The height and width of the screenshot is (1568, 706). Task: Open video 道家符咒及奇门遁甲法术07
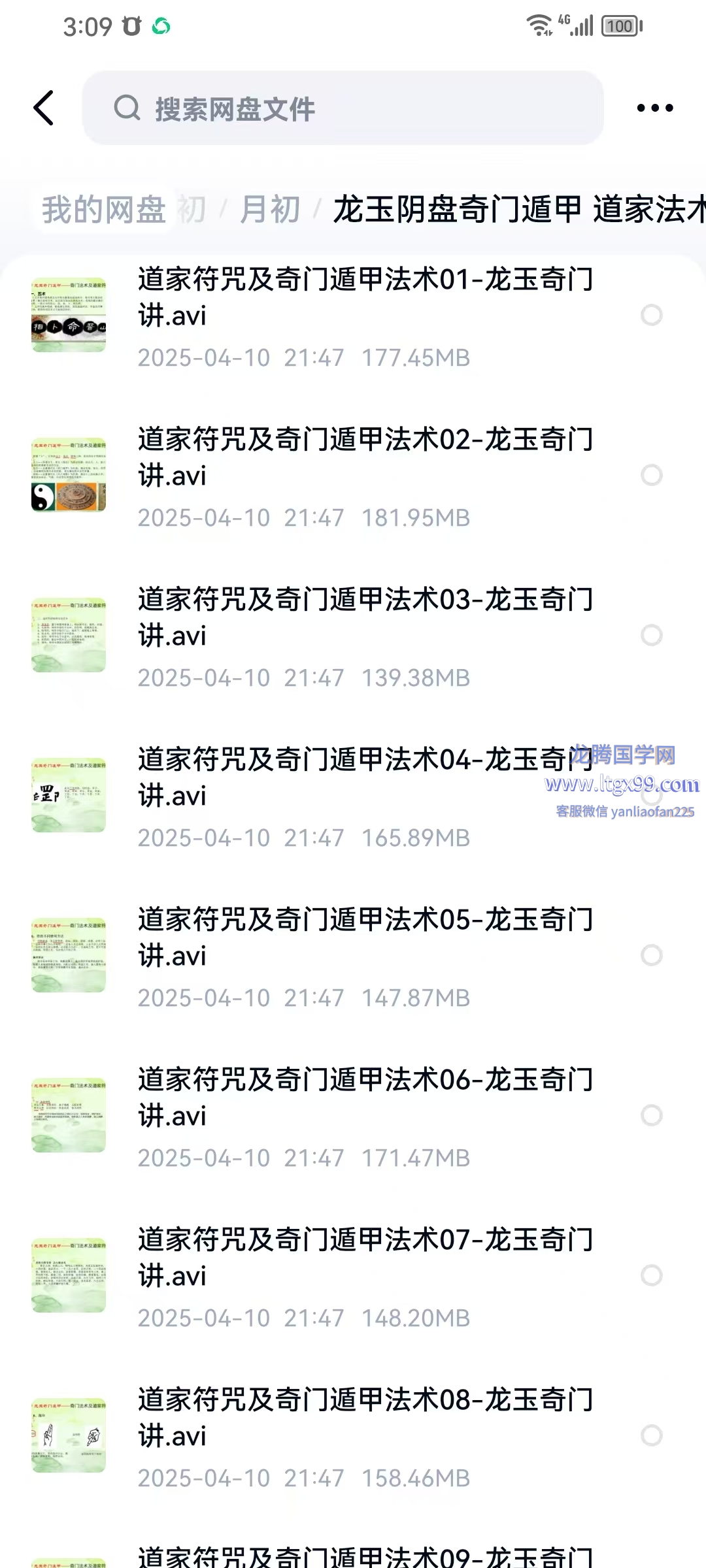pos(365,1258)
